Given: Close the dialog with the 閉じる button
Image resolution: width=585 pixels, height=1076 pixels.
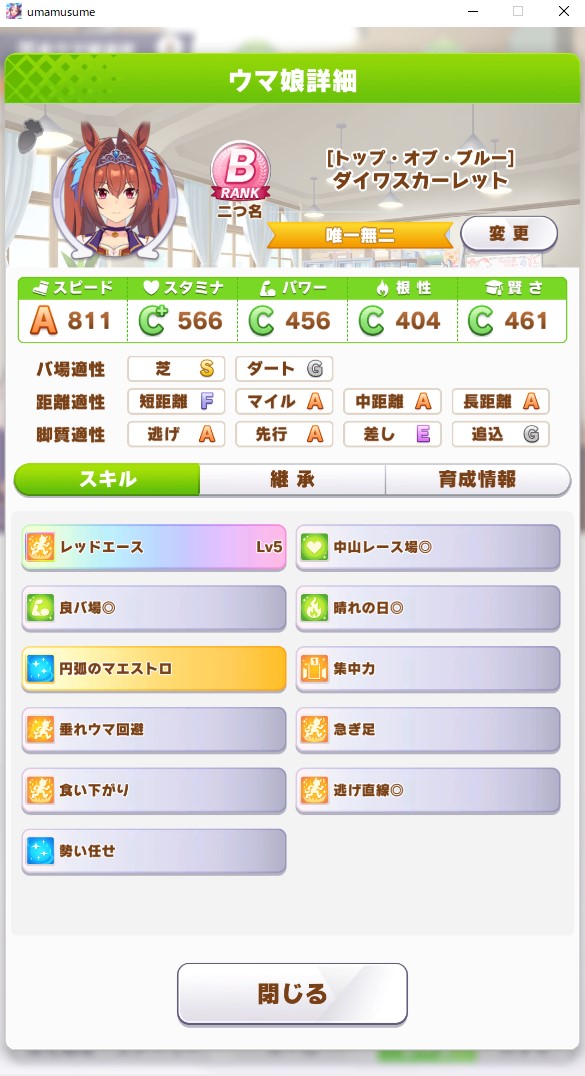Looking at the screenshot, I should click(292, 994).
